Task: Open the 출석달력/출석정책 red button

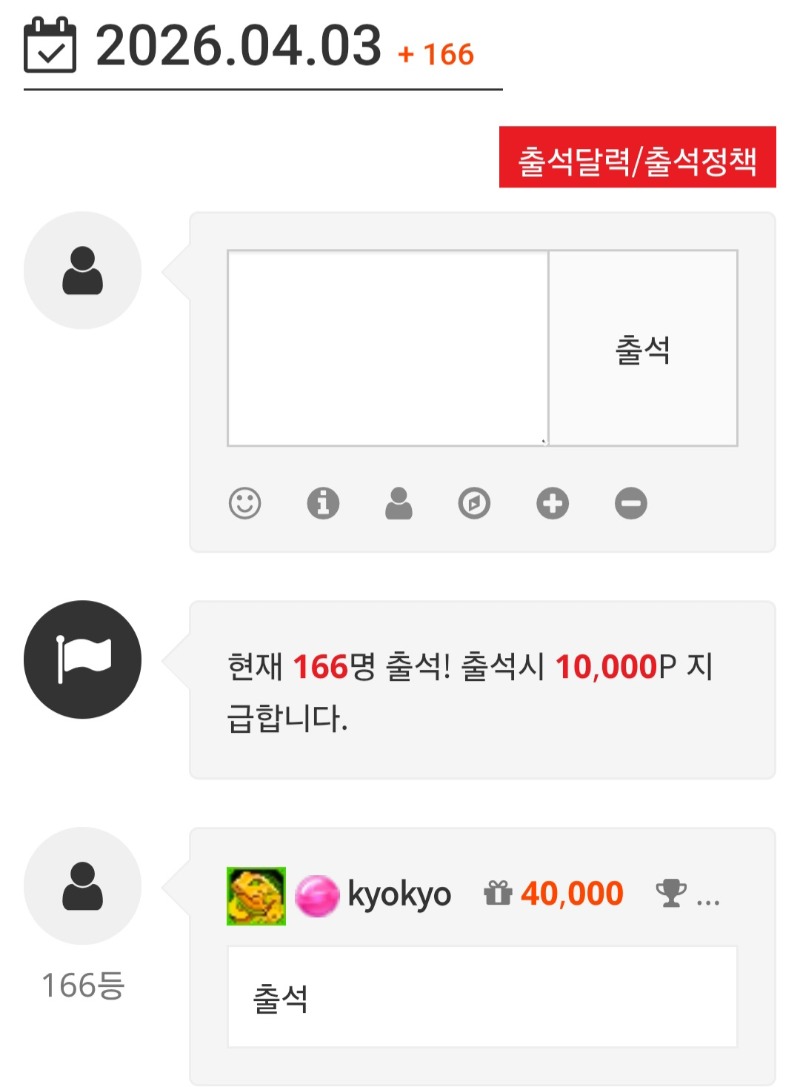Action: tap(637, 158)
